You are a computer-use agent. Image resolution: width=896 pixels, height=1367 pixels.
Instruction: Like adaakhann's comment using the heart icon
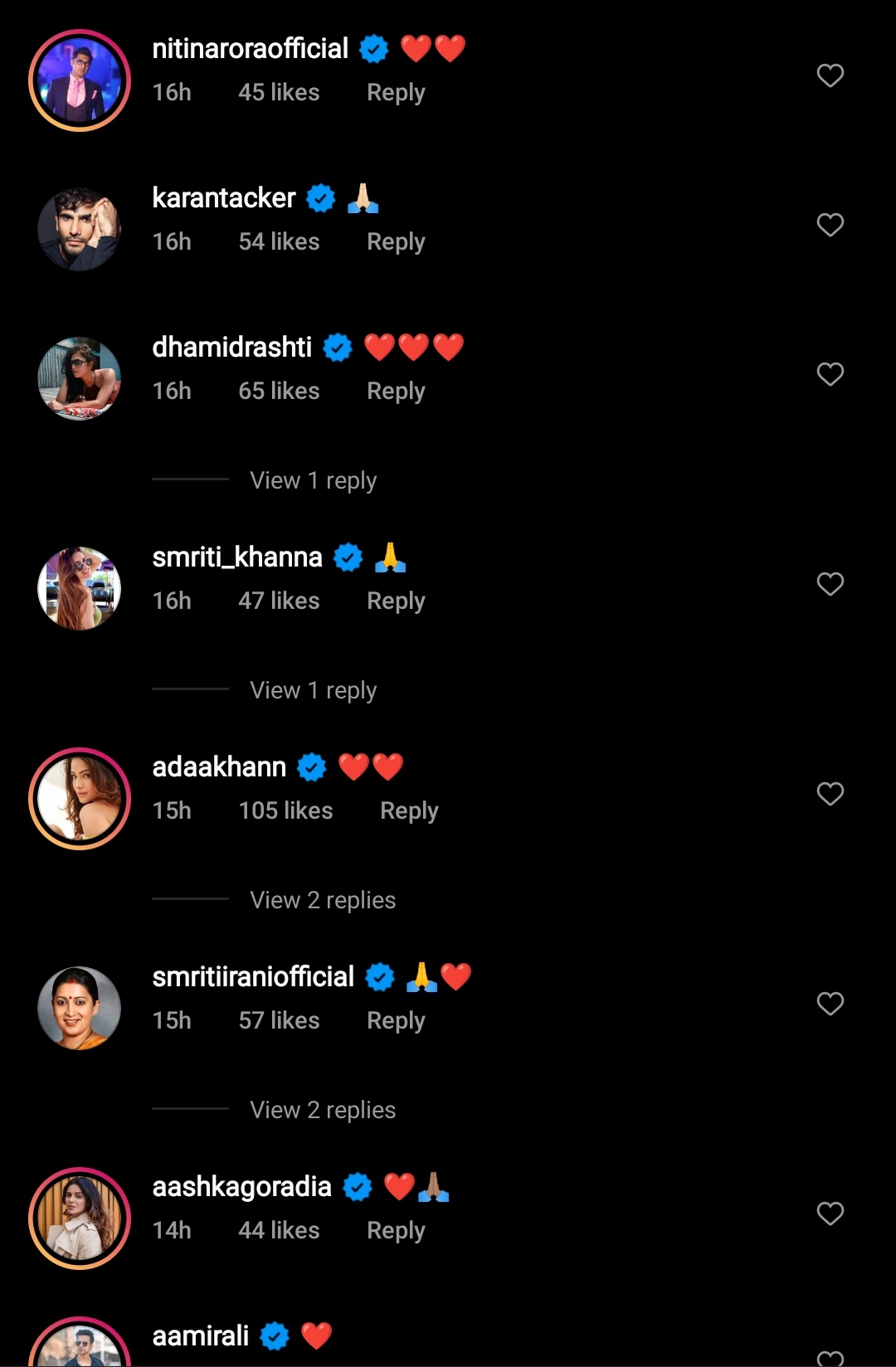[x=830, y=794]
